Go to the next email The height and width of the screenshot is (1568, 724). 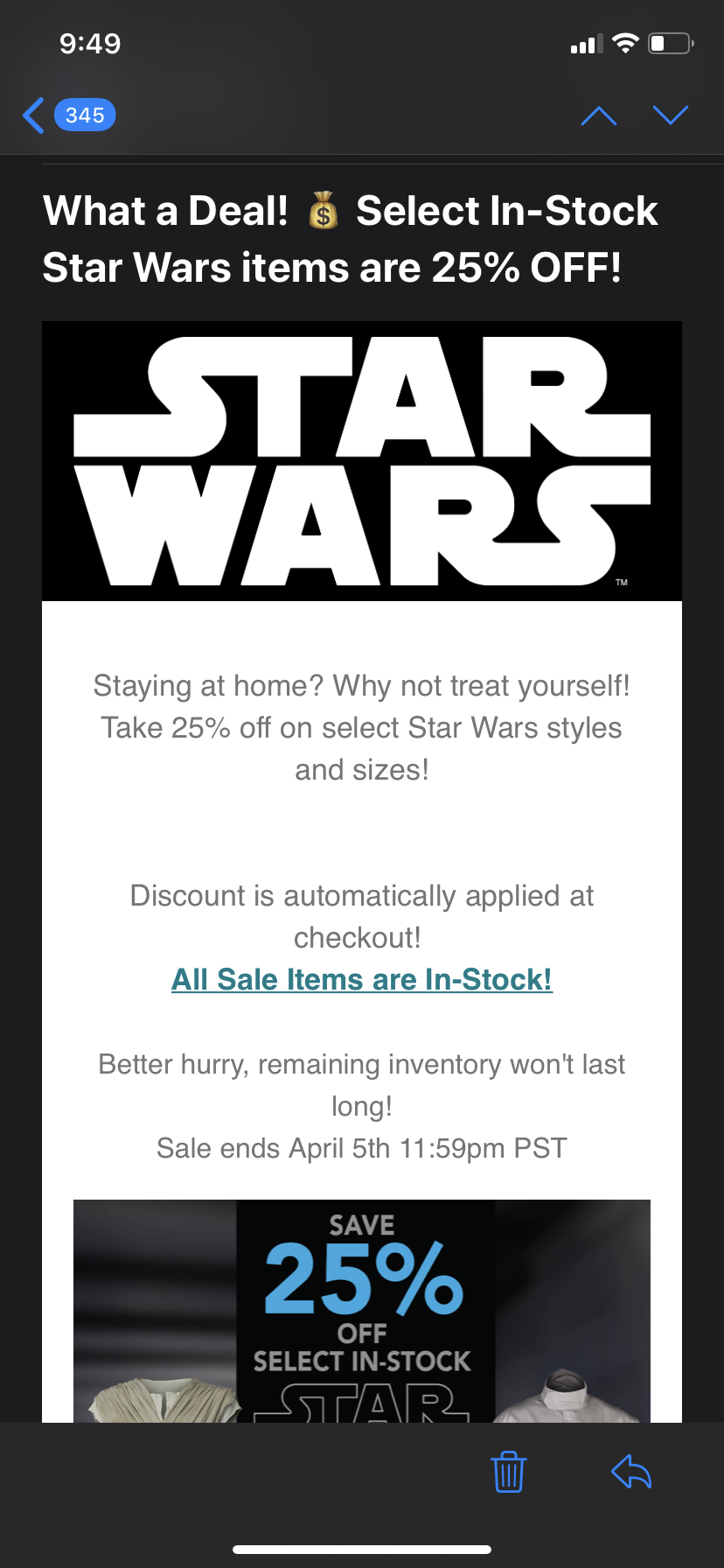(x=671, y=115)
